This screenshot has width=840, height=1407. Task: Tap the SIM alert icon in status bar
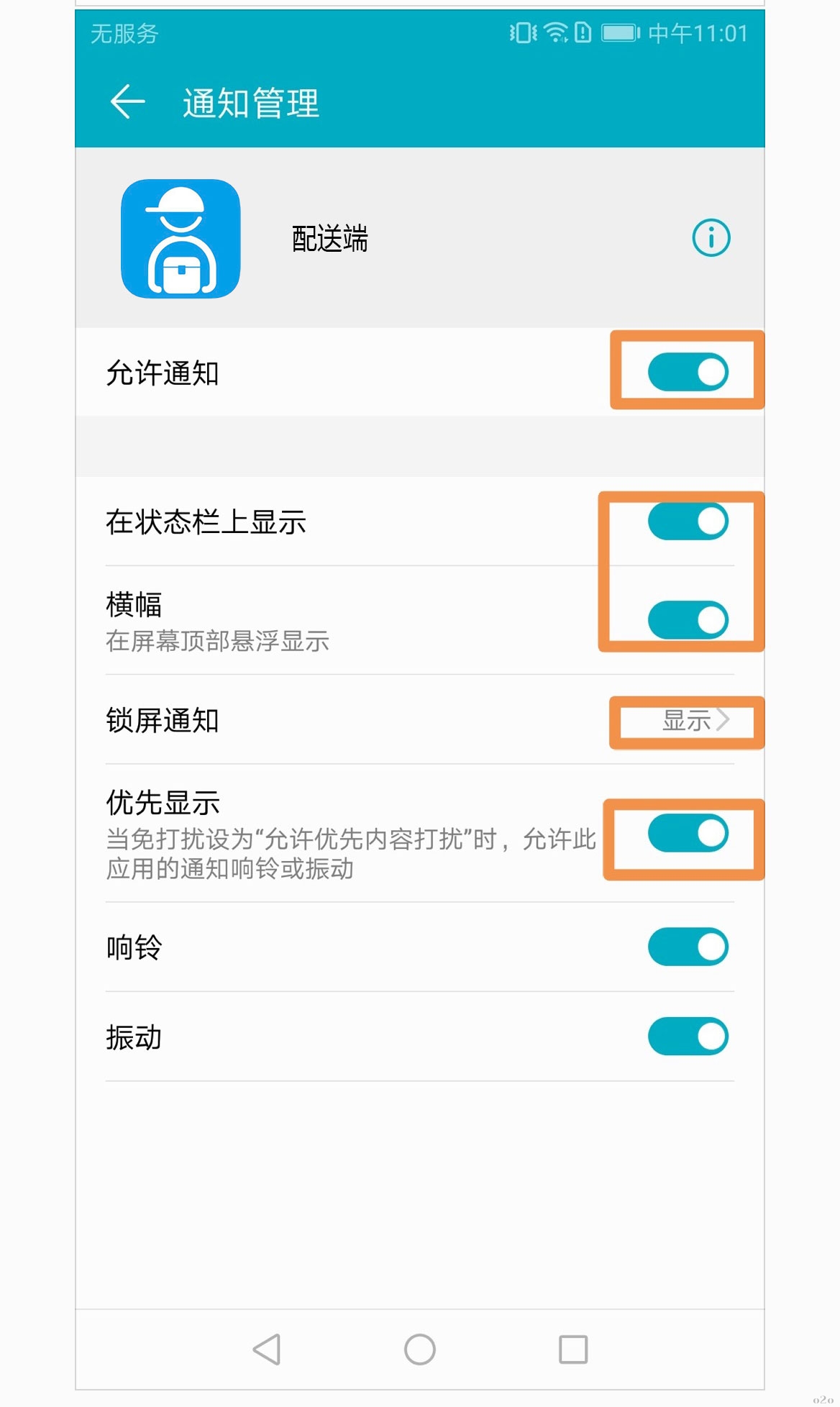tap(583, 33)
